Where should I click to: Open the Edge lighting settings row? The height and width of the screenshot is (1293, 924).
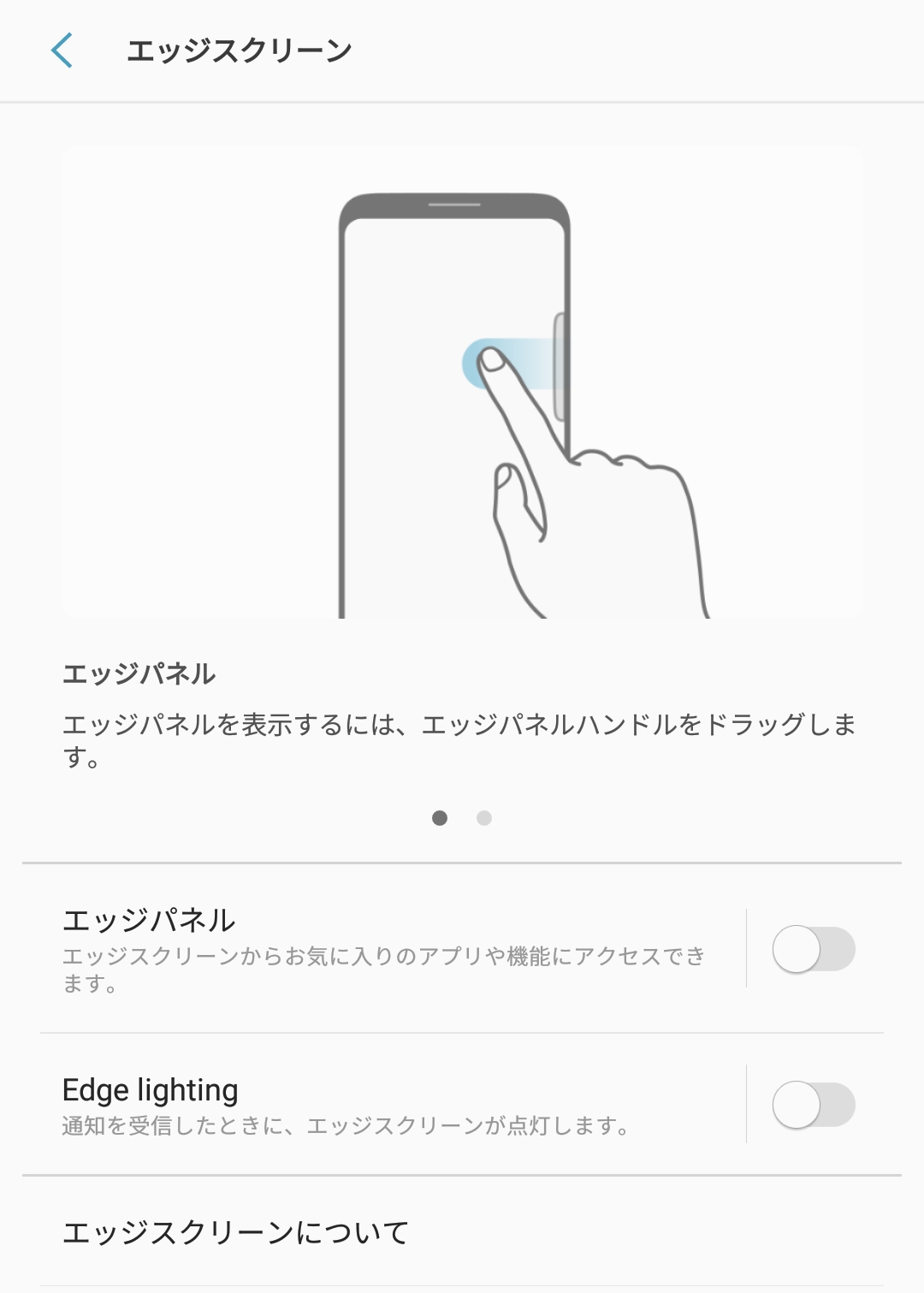(x=385, y=1104)
